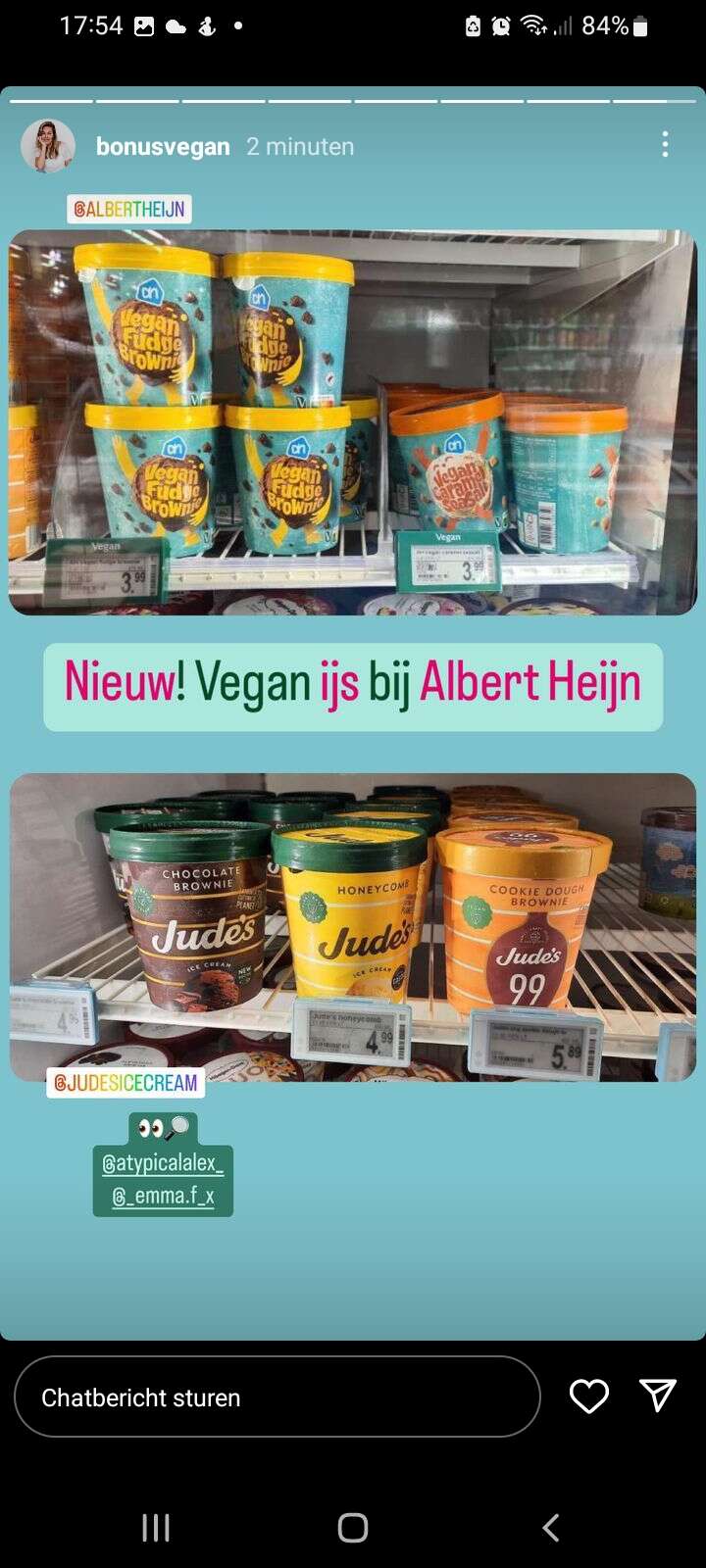Like this story with the heart
The width and height of the screenshot is (706, 1568).
point(589,1396)
